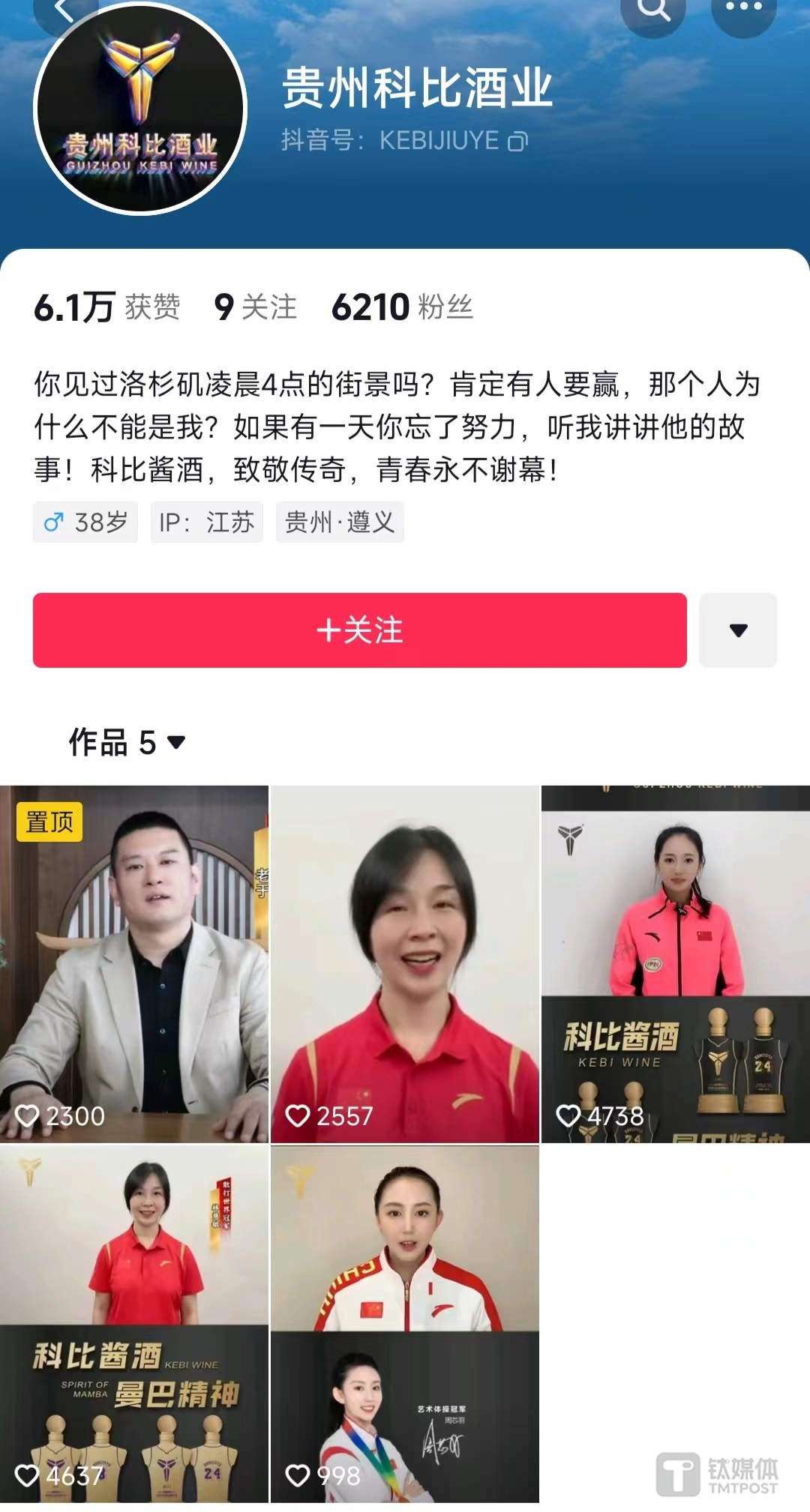810x1512 pixels.
Task: Open the pinned video of man in beige suit
Action: tap(135, 960)
